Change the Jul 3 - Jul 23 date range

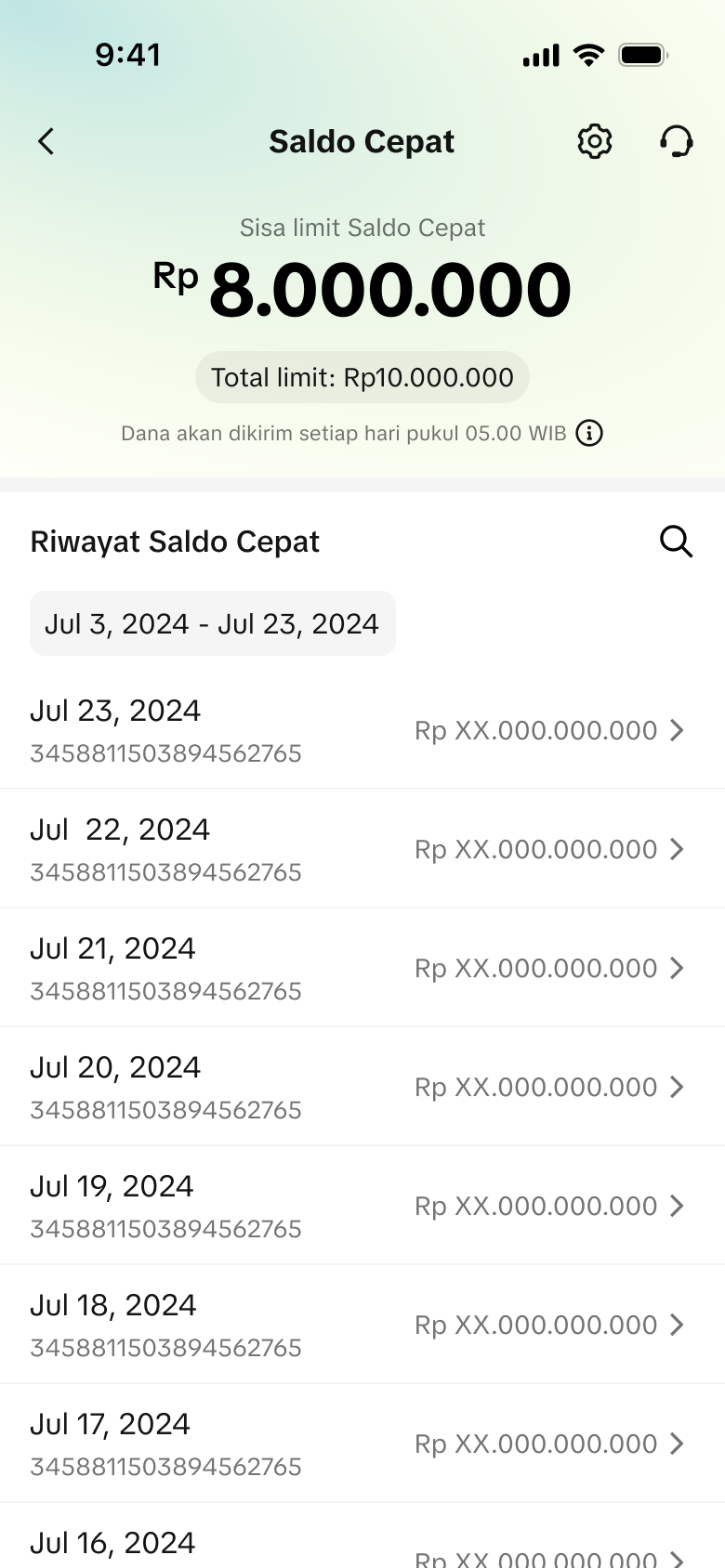point(213,623)
